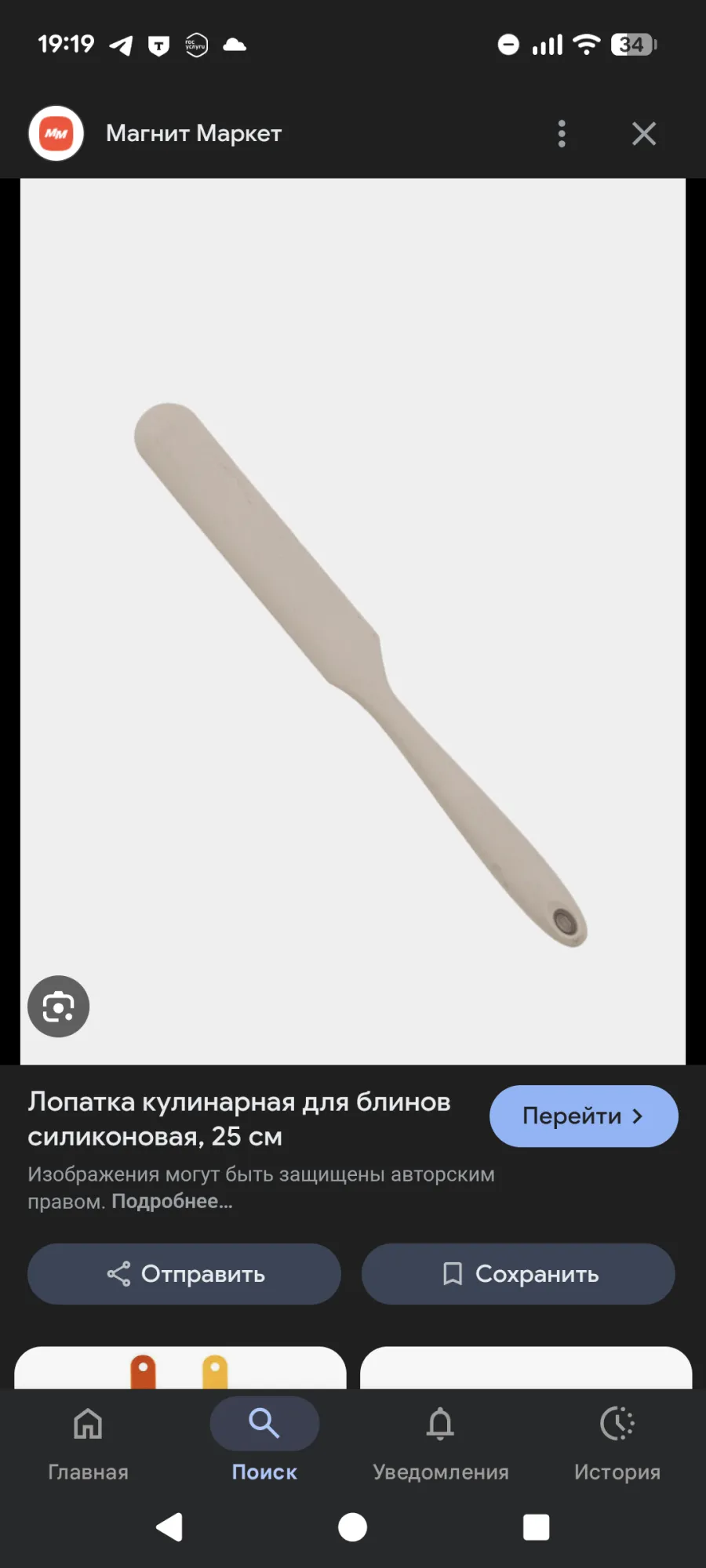
Task: Open the История tab
Action: pos(617,1442)
